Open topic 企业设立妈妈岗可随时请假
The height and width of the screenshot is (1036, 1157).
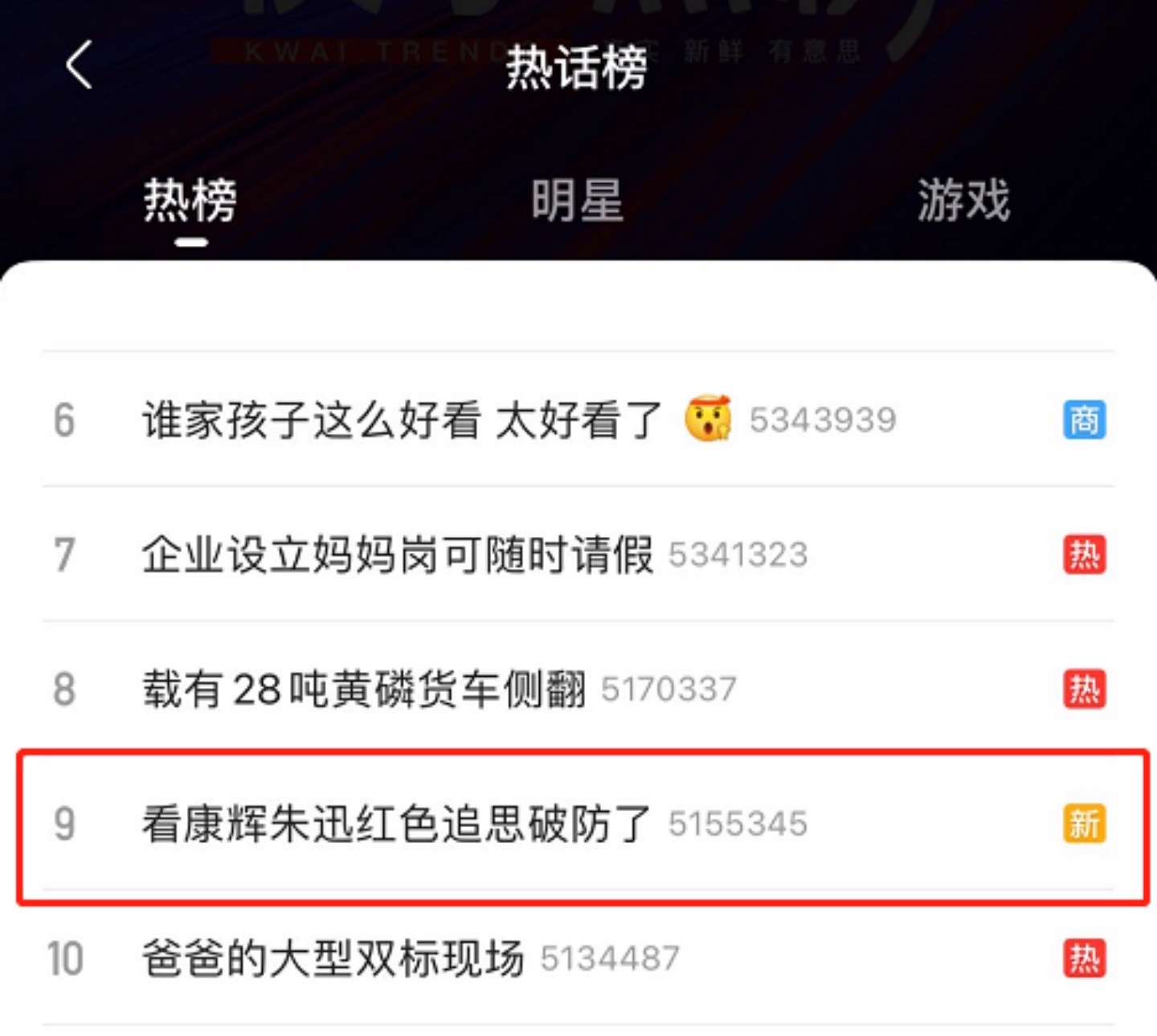click(x=398, y=555)
